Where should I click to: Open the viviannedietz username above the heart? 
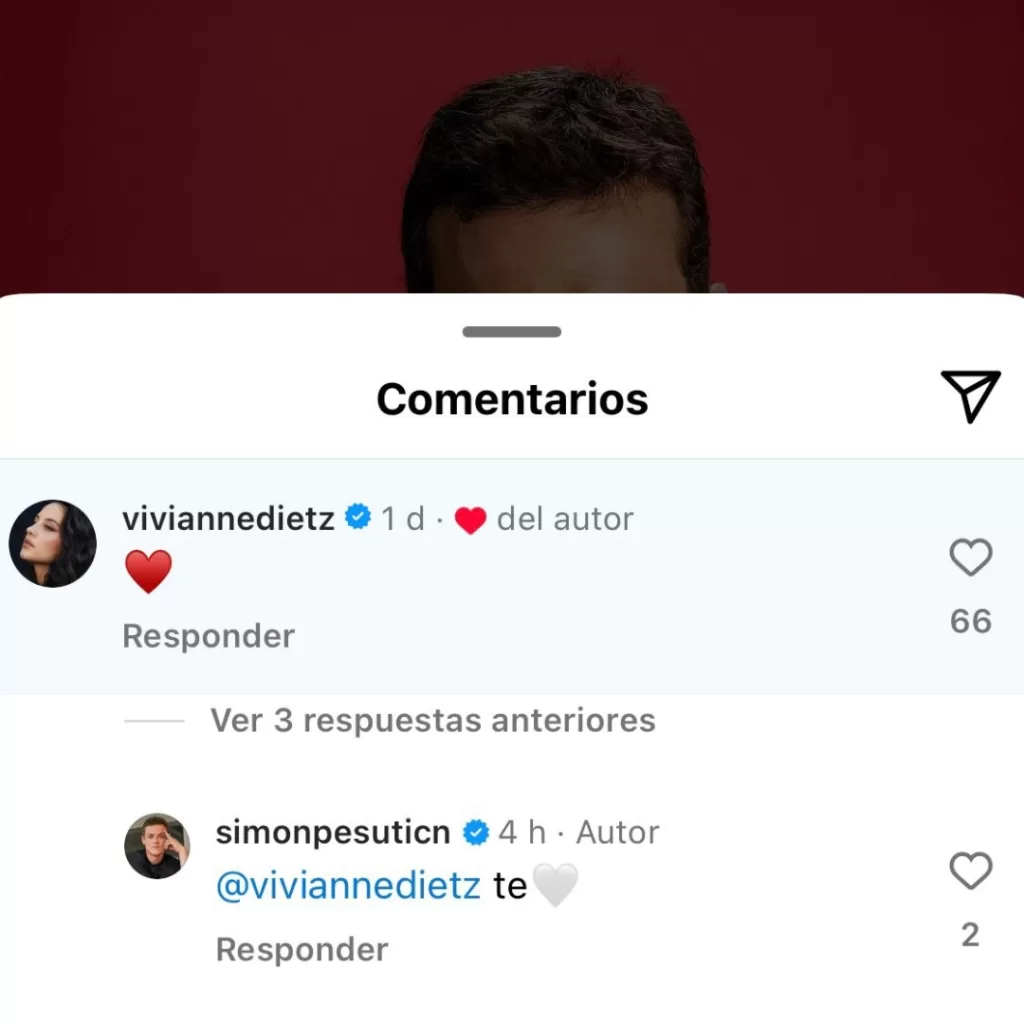228,518
